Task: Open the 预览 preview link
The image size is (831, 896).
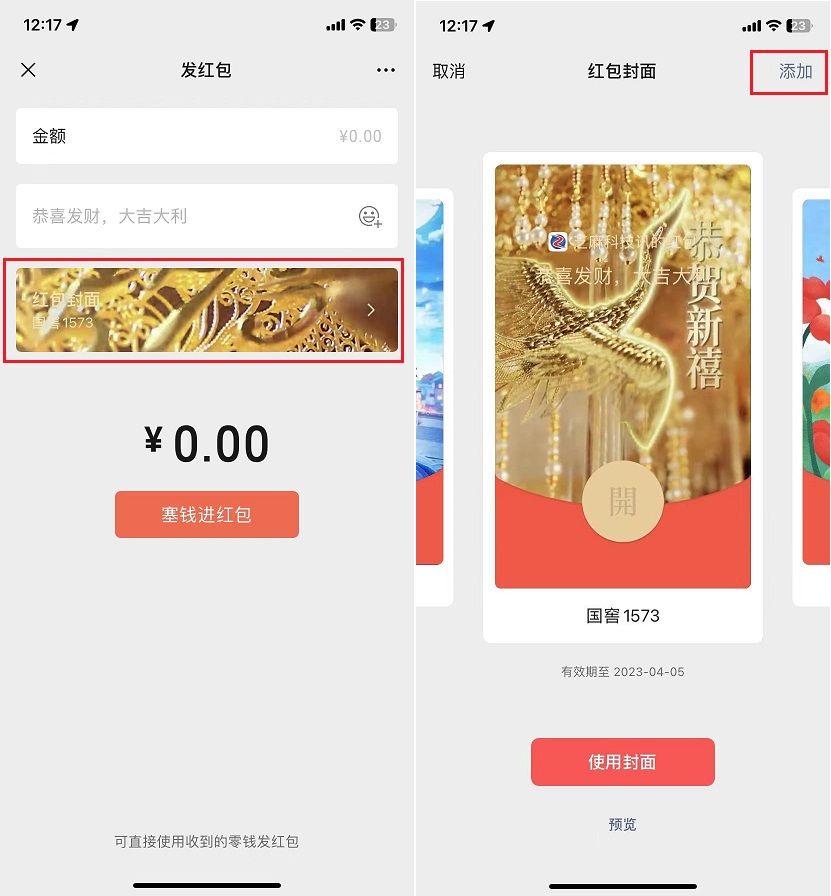Action: pos(622,824)
